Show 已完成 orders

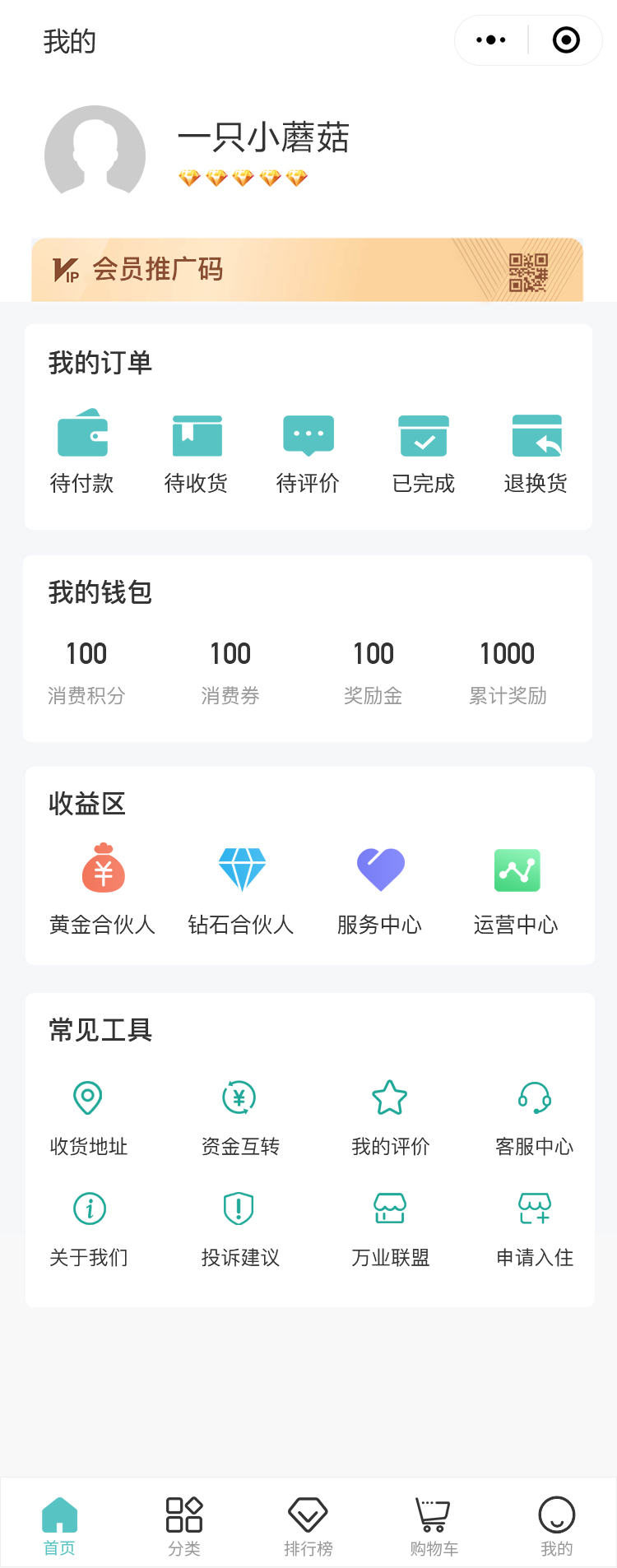424,452
